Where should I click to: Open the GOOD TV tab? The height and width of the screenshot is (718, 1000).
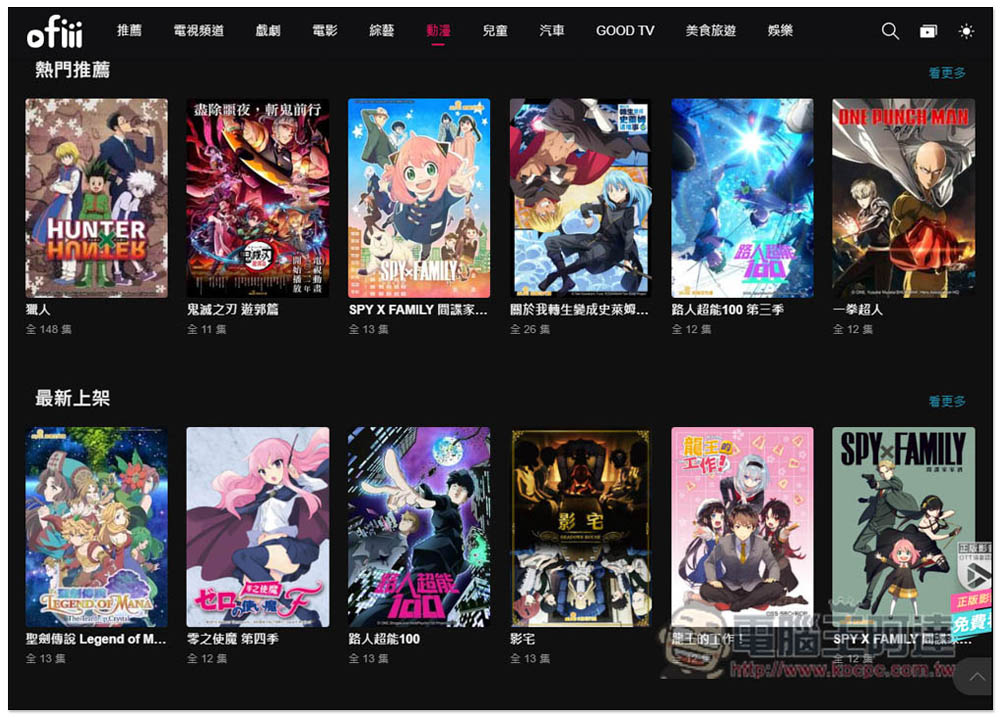click(x=625, y=31)
